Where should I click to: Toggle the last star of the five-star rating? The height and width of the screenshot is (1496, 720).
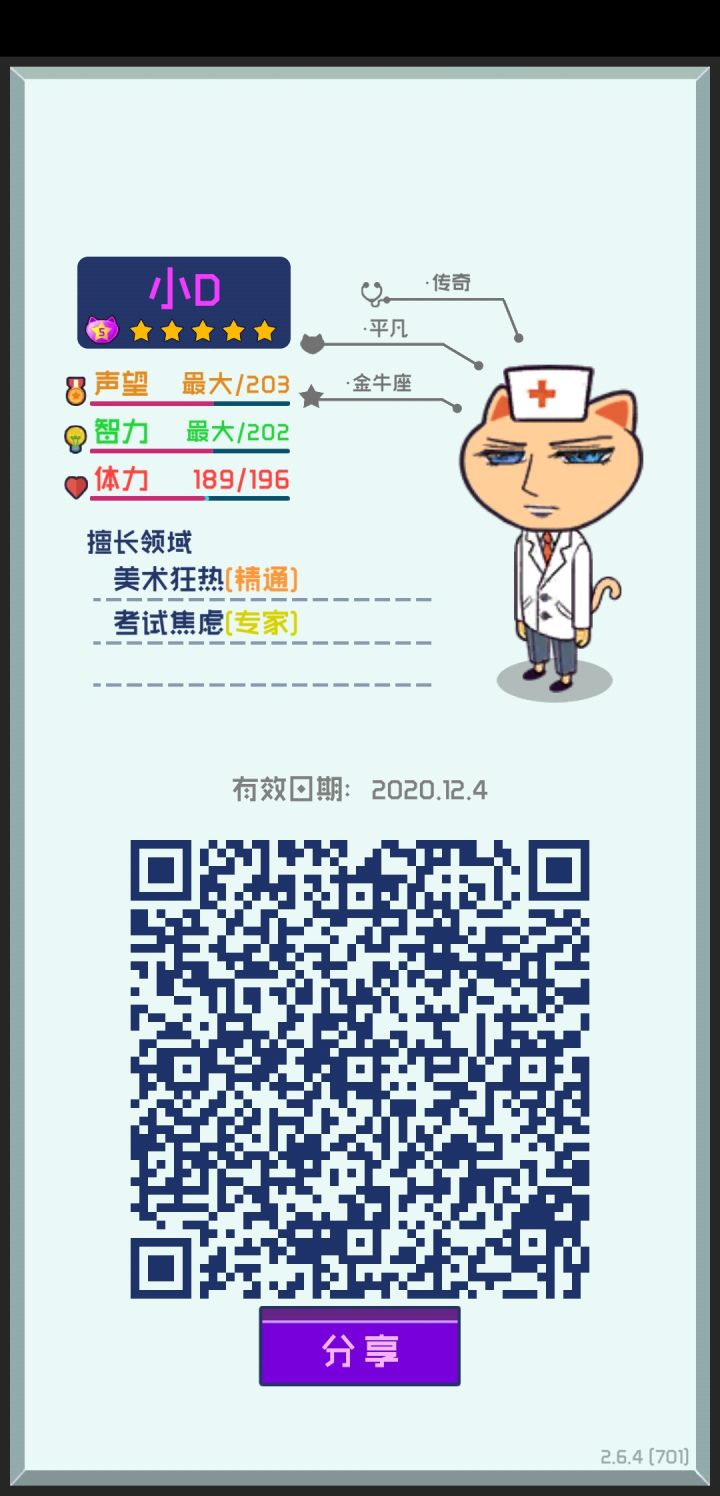coord(264,328)
